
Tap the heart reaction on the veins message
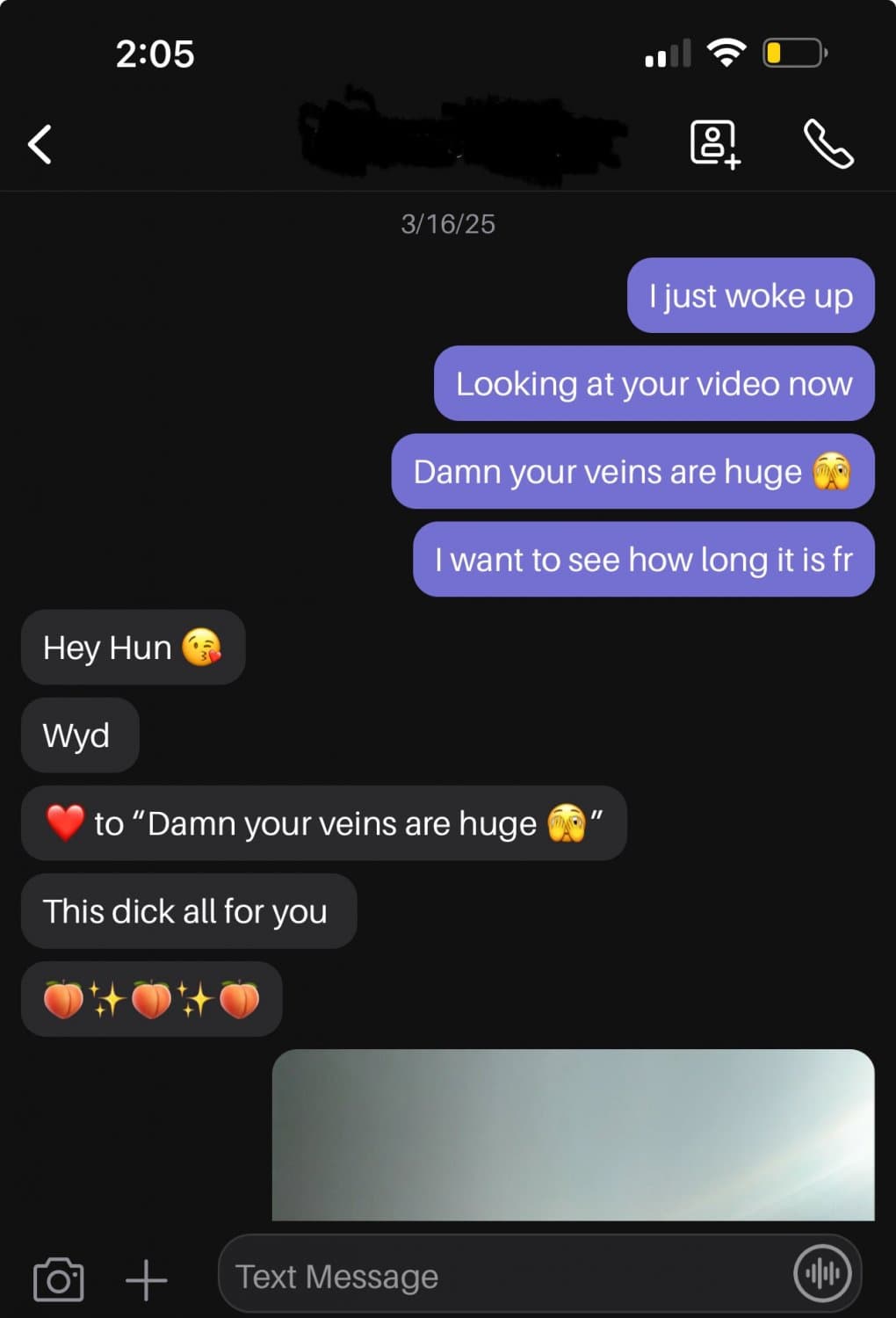[61, 822]
